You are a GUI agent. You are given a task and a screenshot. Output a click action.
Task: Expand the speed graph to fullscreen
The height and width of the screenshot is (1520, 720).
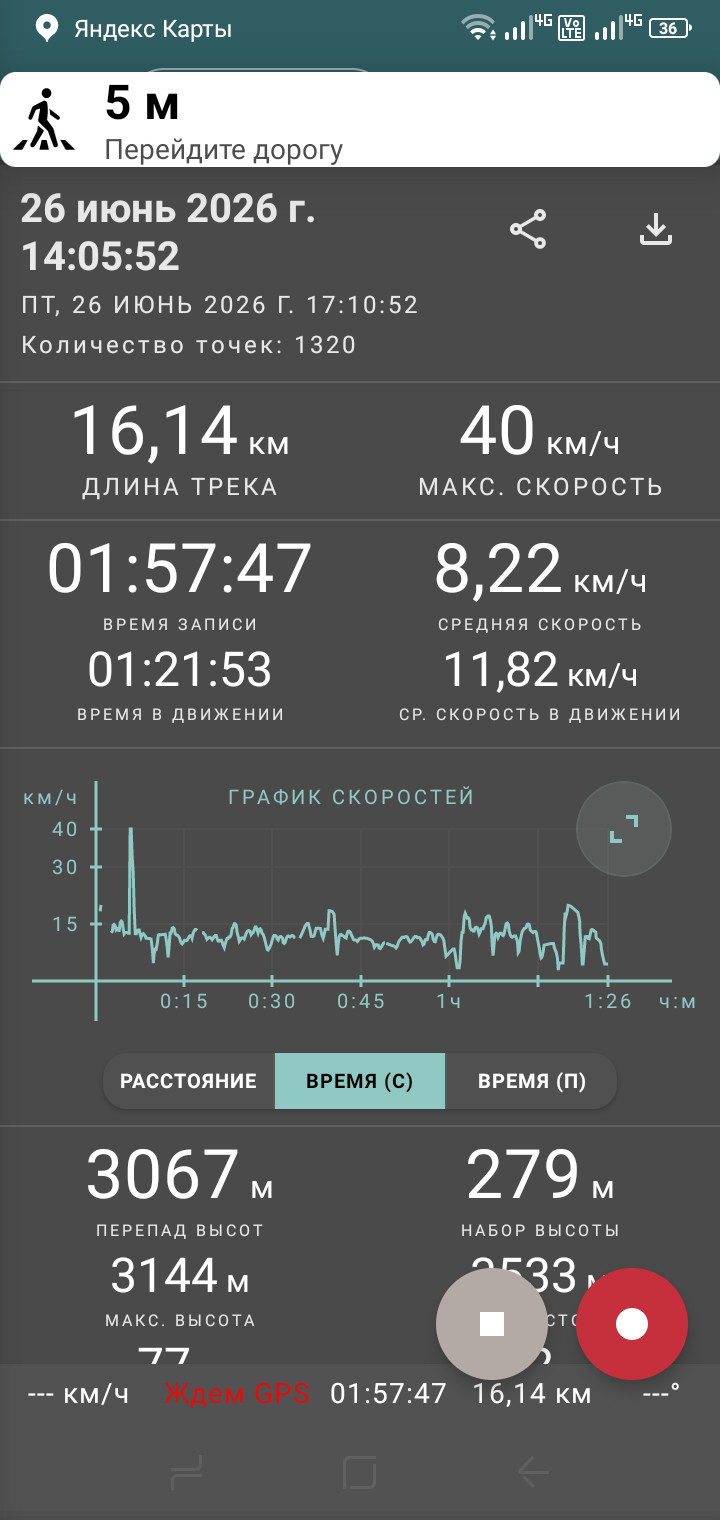pyautogui.click(x=624, y=829)
